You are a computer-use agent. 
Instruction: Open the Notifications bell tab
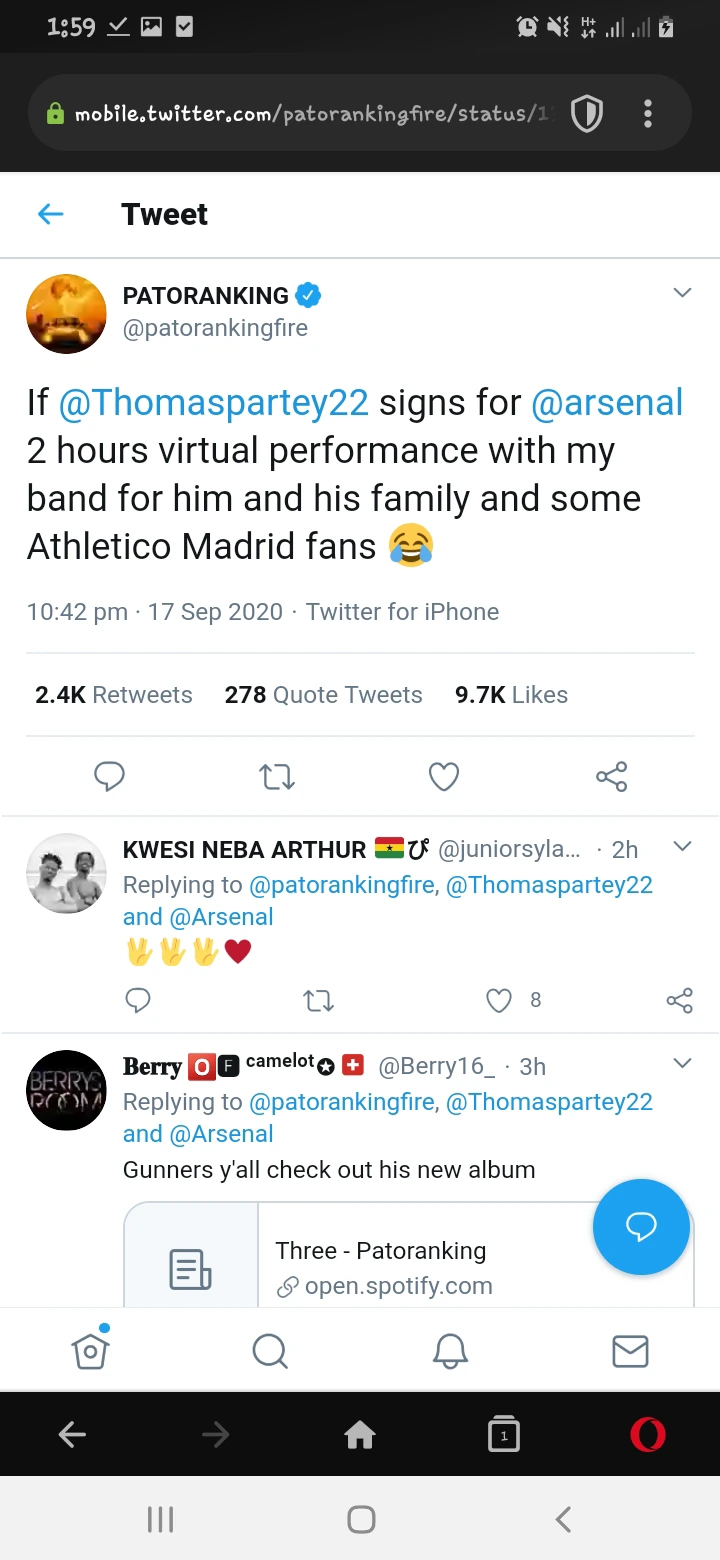450,1351
